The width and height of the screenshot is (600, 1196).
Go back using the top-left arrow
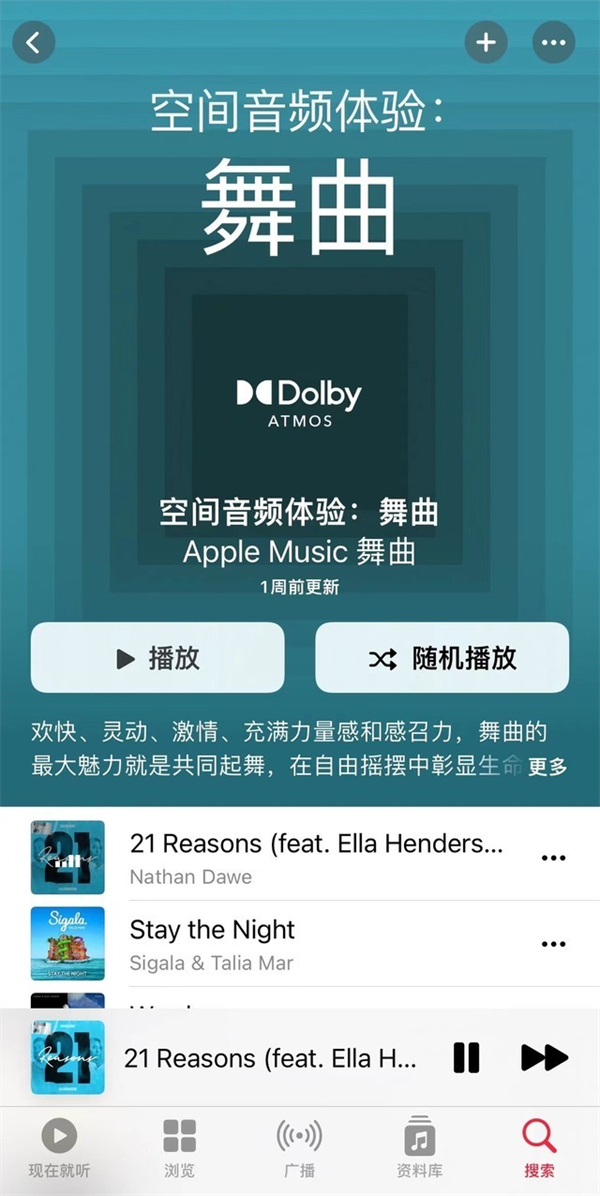(x=34, y=43)
